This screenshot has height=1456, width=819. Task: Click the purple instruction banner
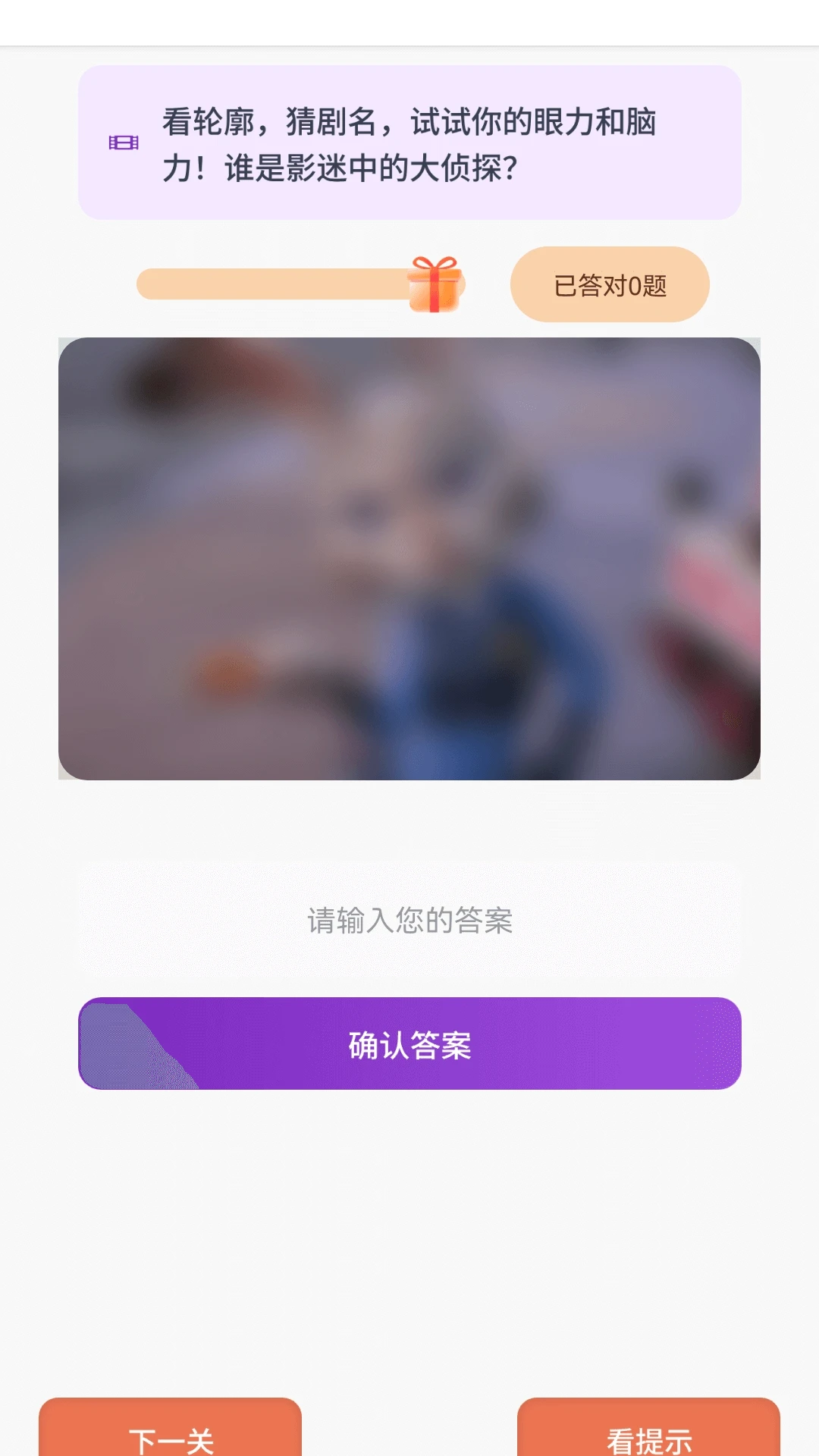[x=409, y=140]
